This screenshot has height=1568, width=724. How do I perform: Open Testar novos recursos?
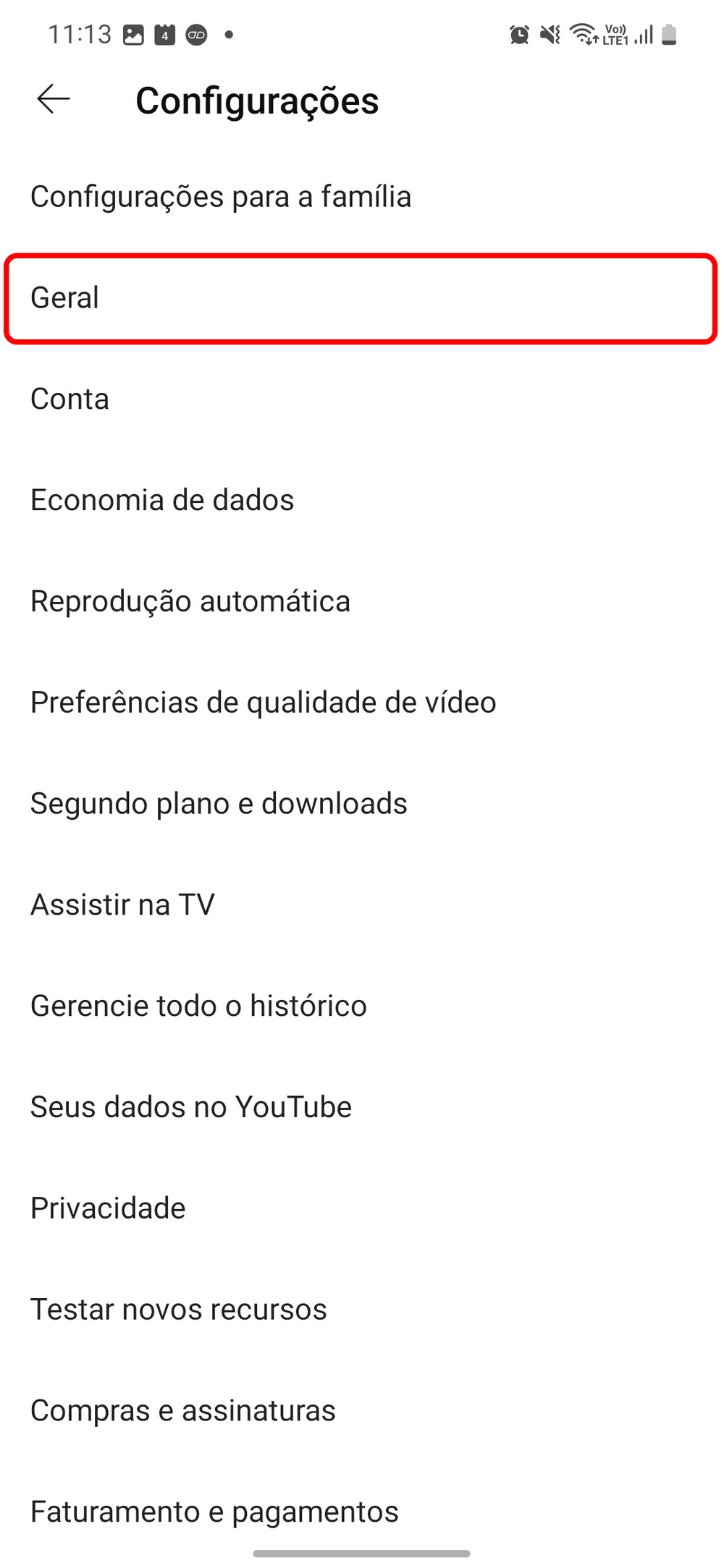click(179, 1310)
